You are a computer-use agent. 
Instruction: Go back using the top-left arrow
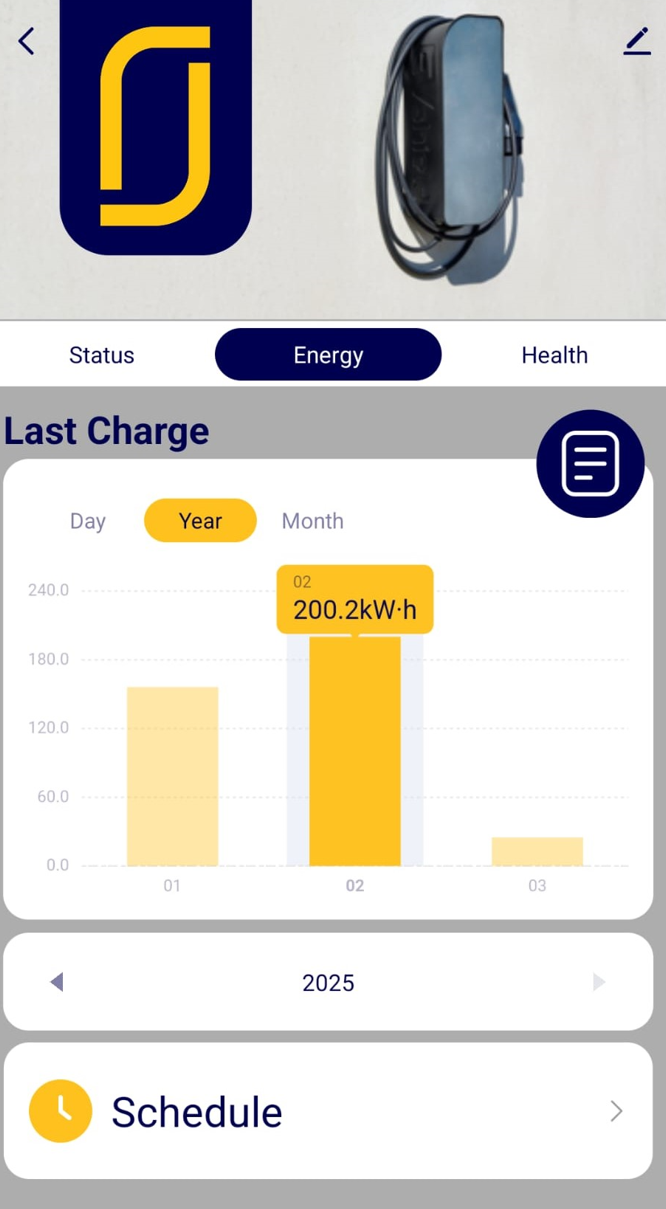(x=27, y=41)
